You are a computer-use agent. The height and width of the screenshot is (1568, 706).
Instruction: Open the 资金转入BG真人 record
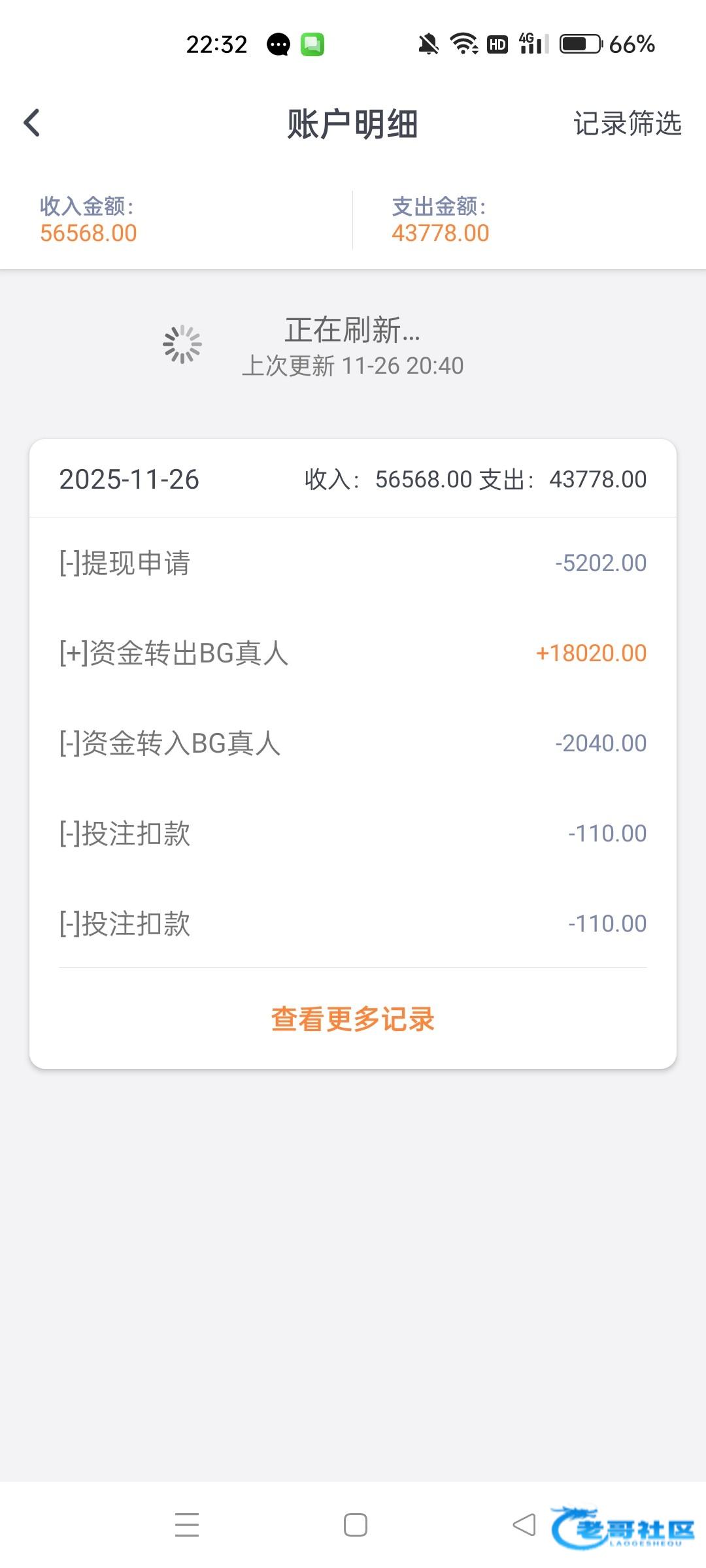[x=353, y=743]
